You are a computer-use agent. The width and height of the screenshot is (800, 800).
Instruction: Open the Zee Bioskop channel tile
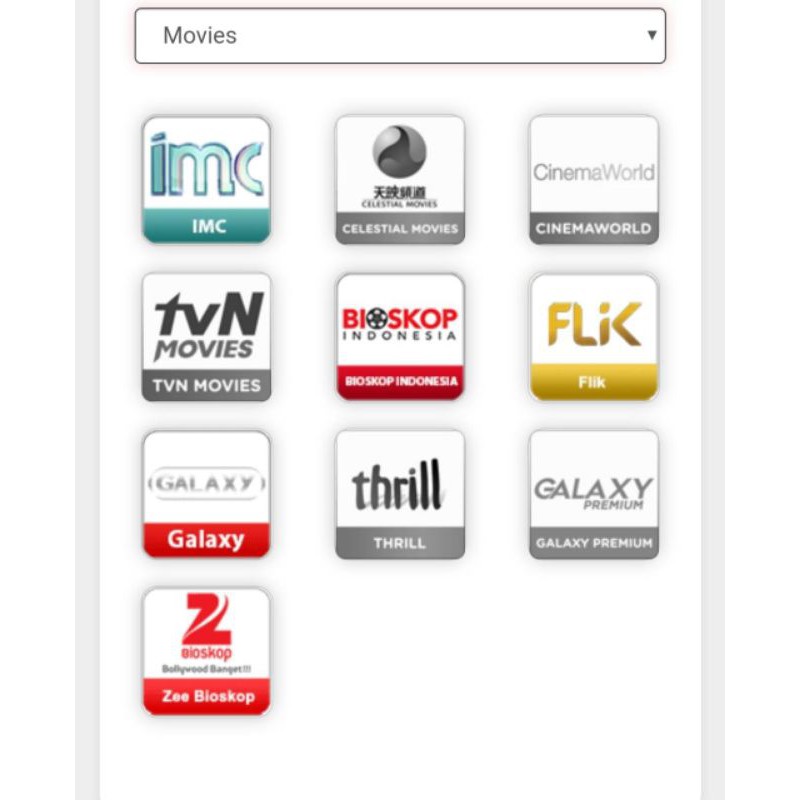pyautogui.click(x=206, y=651)
